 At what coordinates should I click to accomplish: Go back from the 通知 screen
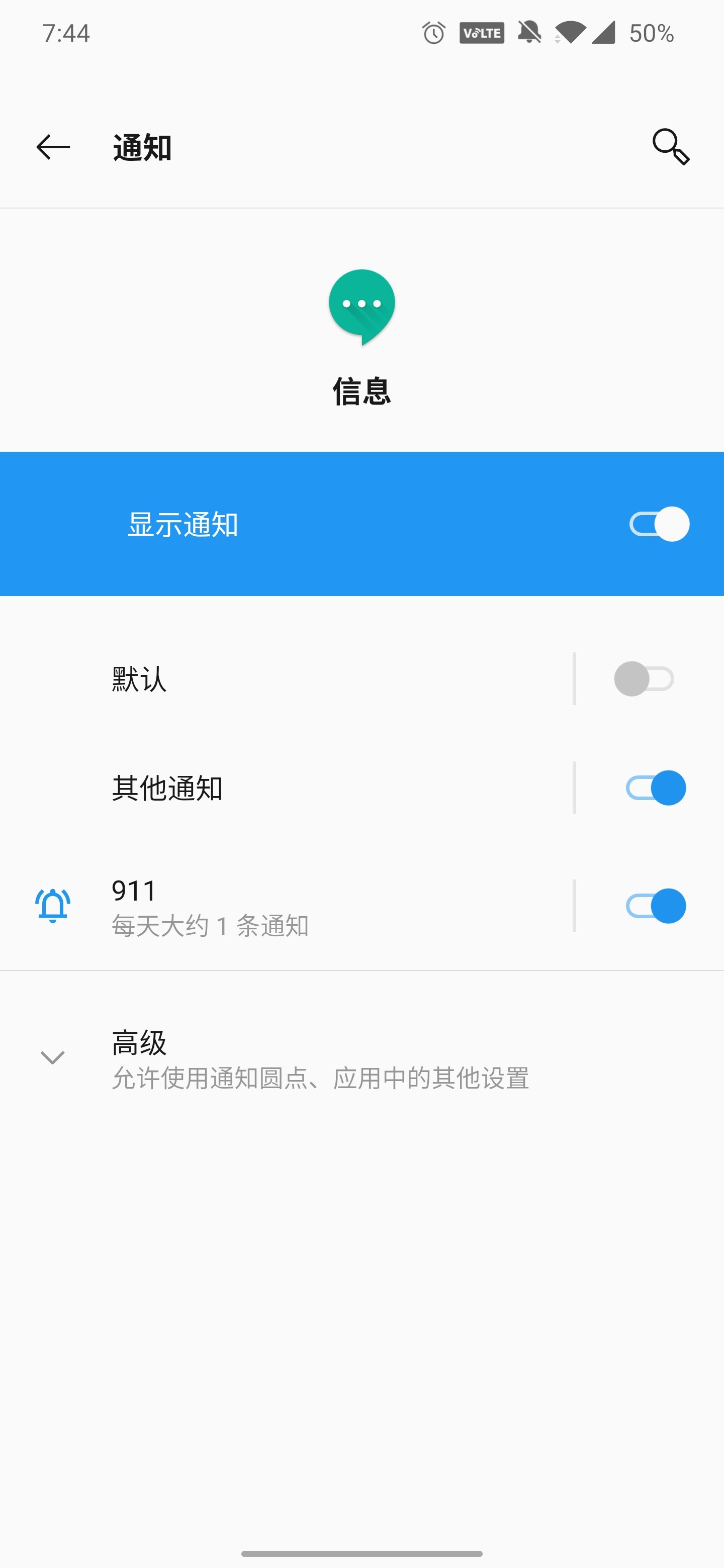coord(53,147)
